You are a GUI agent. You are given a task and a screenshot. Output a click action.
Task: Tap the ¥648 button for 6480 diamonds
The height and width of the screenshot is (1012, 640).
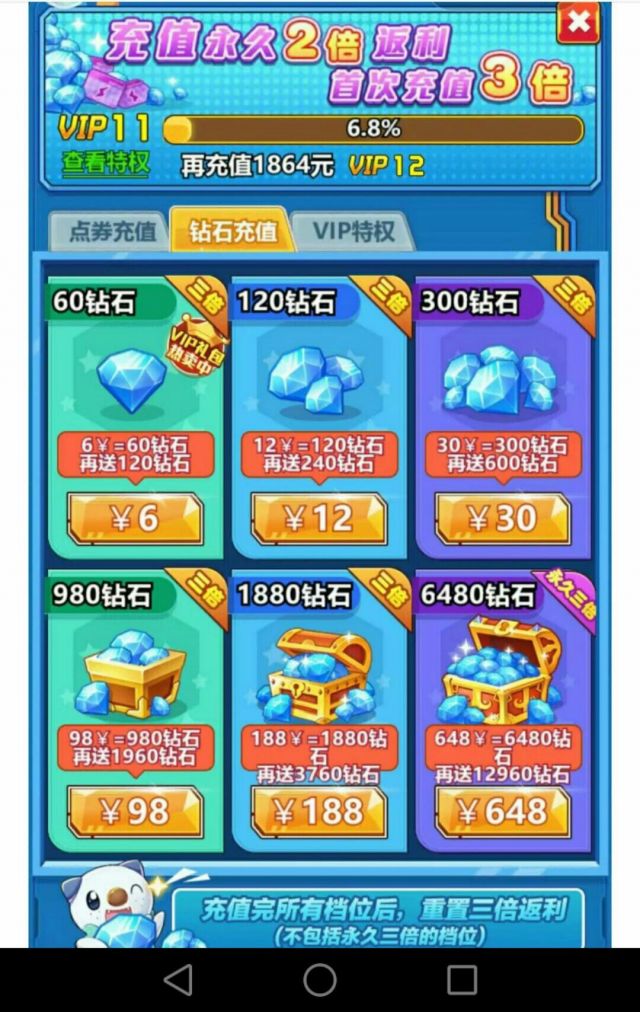pos(503,811)
